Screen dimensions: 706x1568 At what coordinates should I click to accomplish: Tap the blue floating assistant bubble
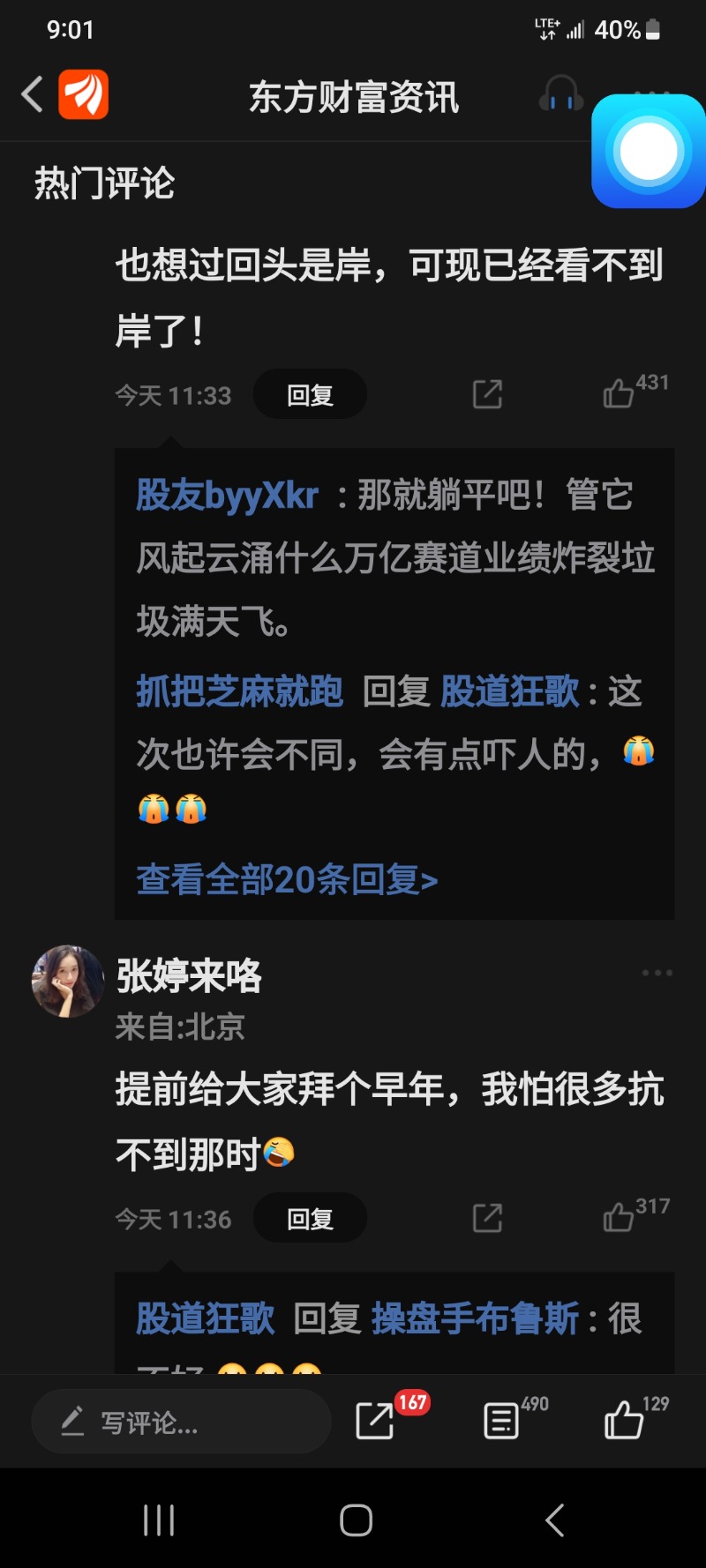(x=649, y=151)
